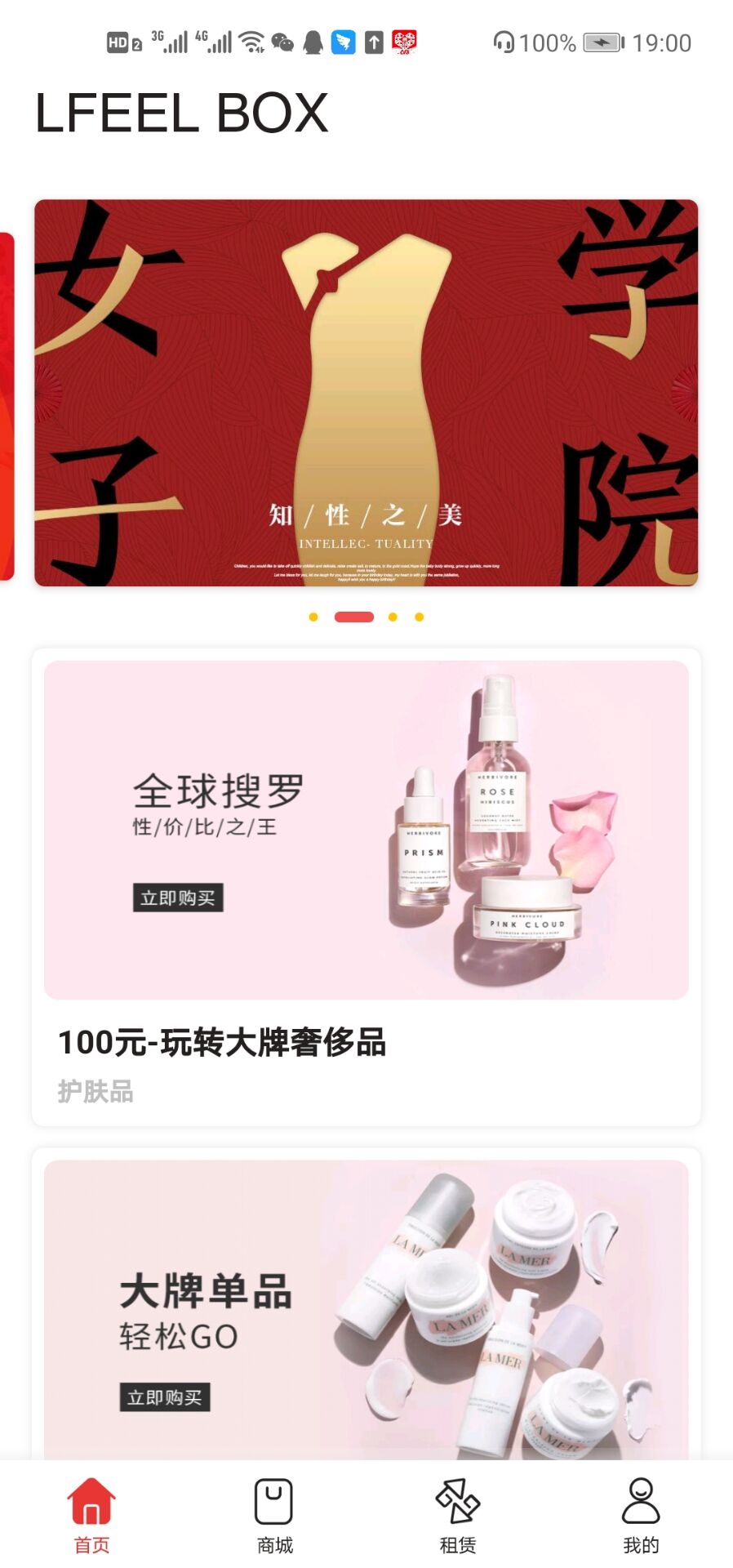Select the 租赁 rental tab
Viewport: 733px width, 1568px height.
coord(458,1513)
